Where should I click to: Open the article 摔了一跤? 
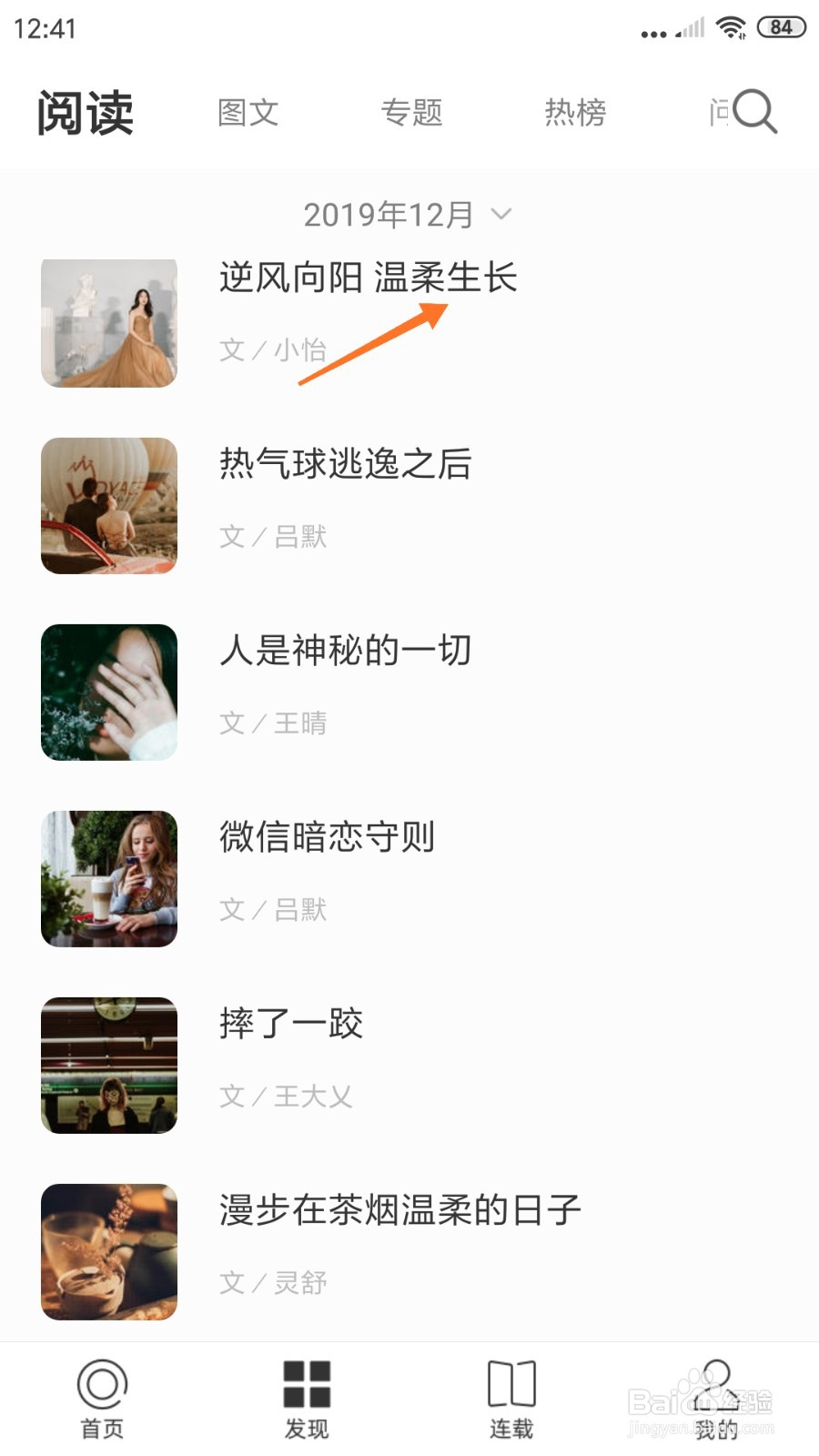click(x=291, y=1025)
